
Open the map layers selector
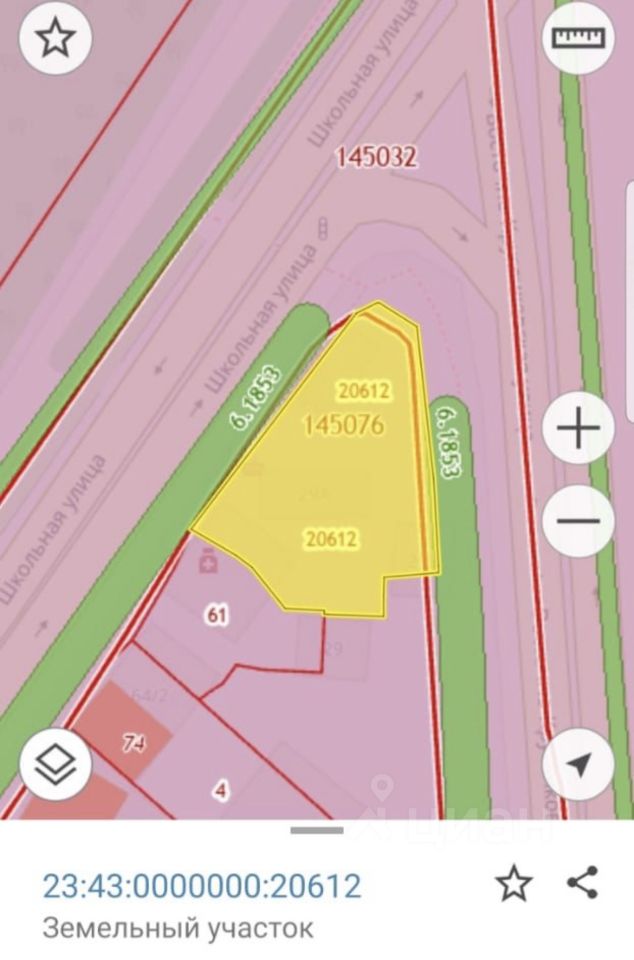[56, 766]
